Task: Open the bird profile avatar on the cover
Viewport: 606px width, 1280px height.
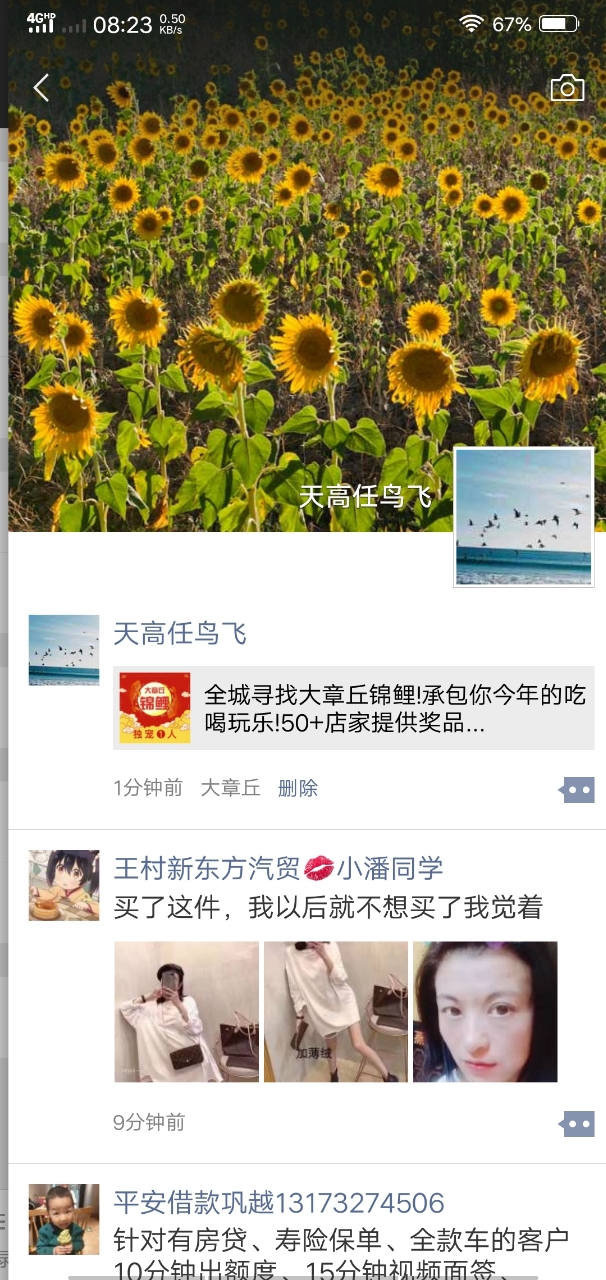Action: (523, 517)
